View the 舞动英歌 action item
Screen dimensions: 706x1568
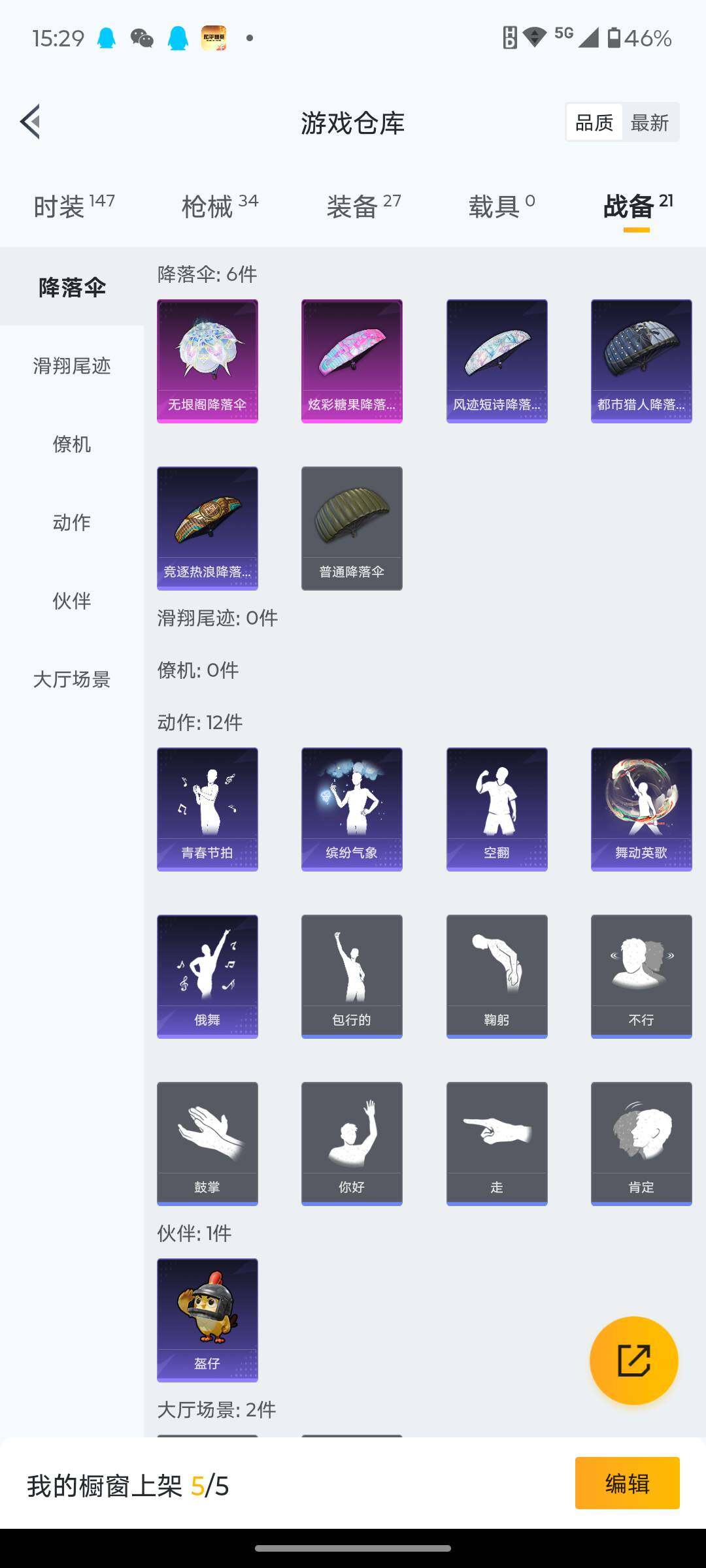pyautogui.click(x=641, y=809)
